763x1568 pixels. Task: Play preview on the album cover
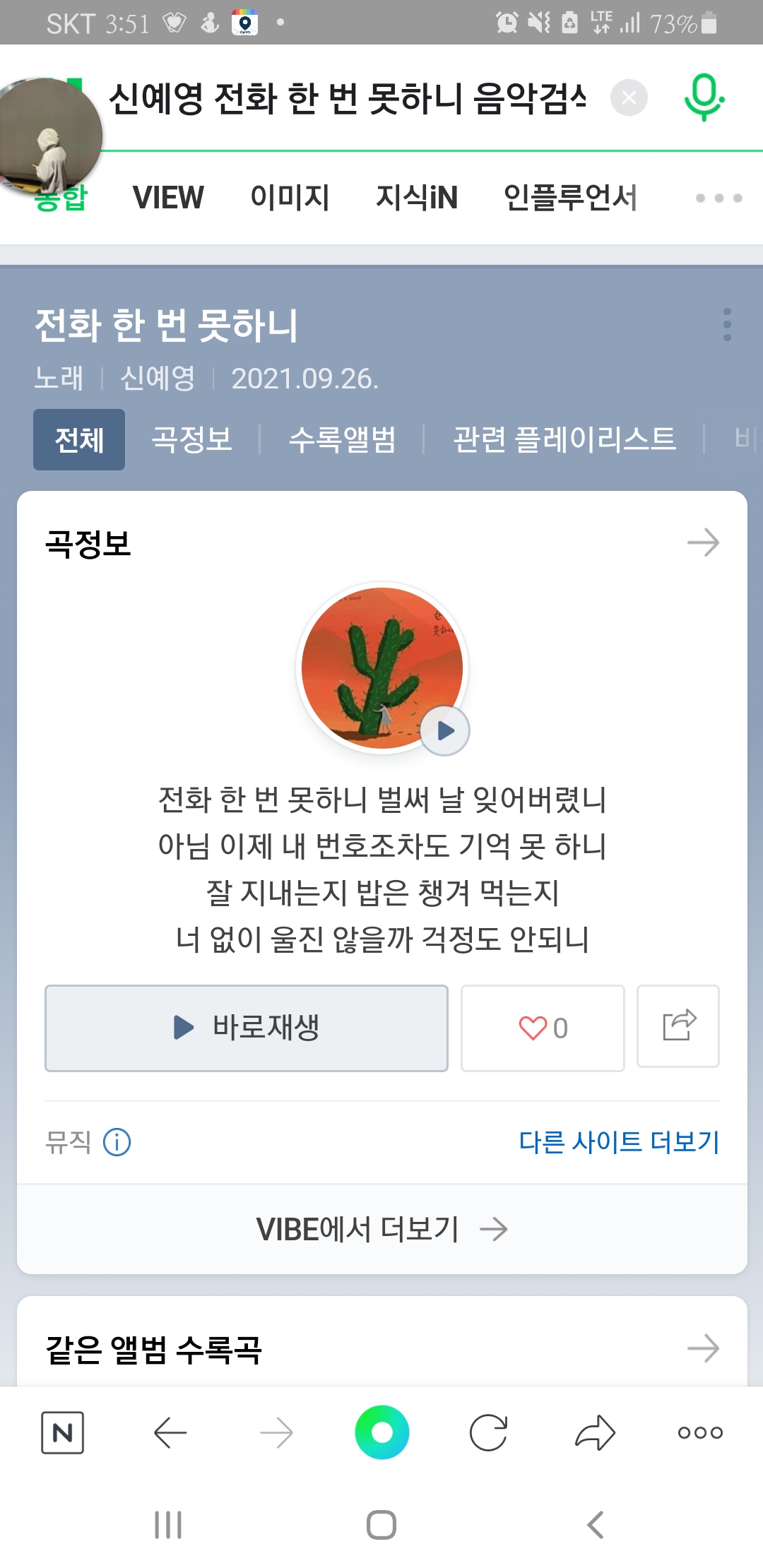pyautogui.click(x=445, y=730)
